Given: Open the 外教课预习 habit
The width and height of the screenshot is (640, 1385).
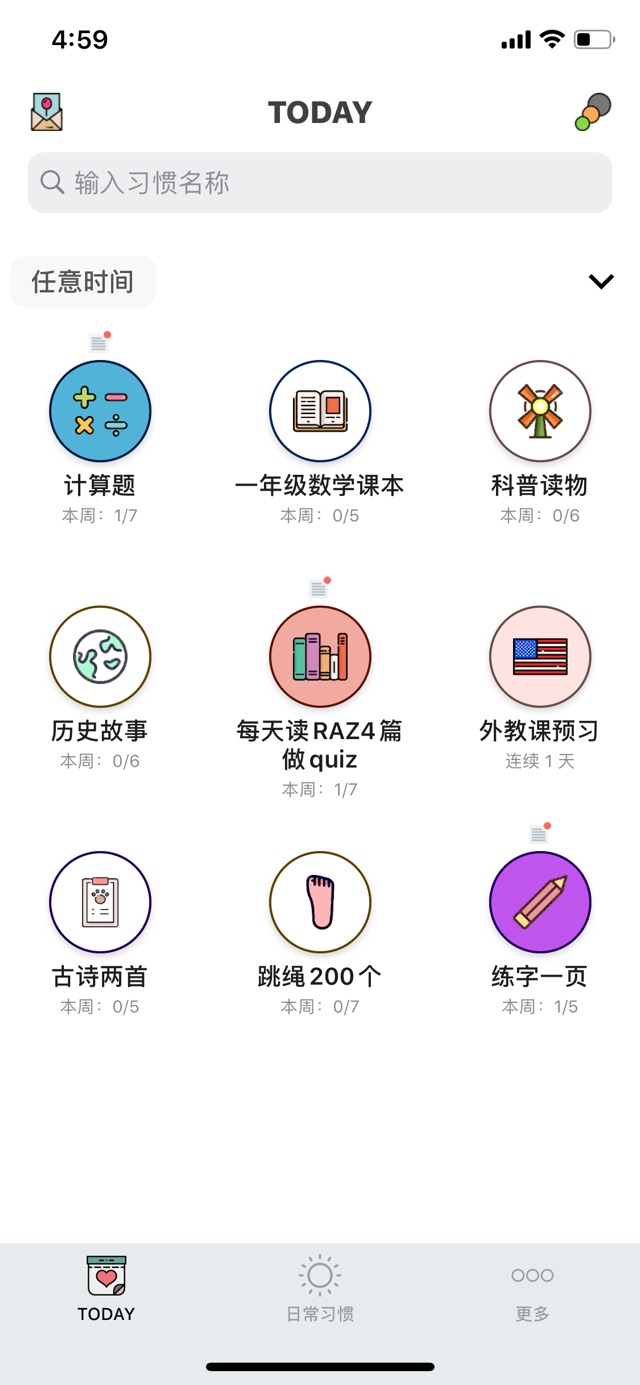Looking at the screenshot, I should [540, 656].
